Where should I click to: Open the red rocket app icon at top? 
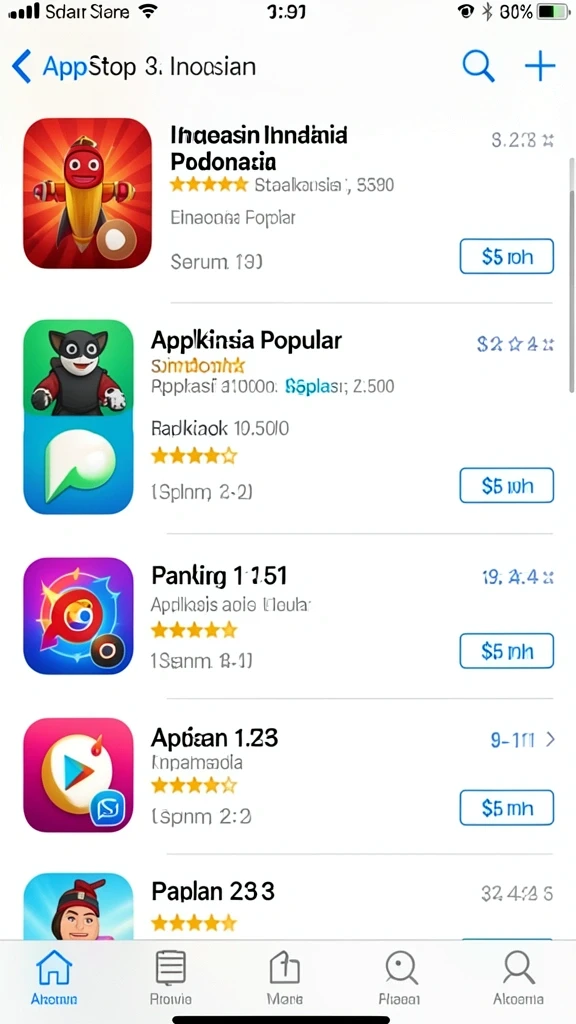pos(87,193)
